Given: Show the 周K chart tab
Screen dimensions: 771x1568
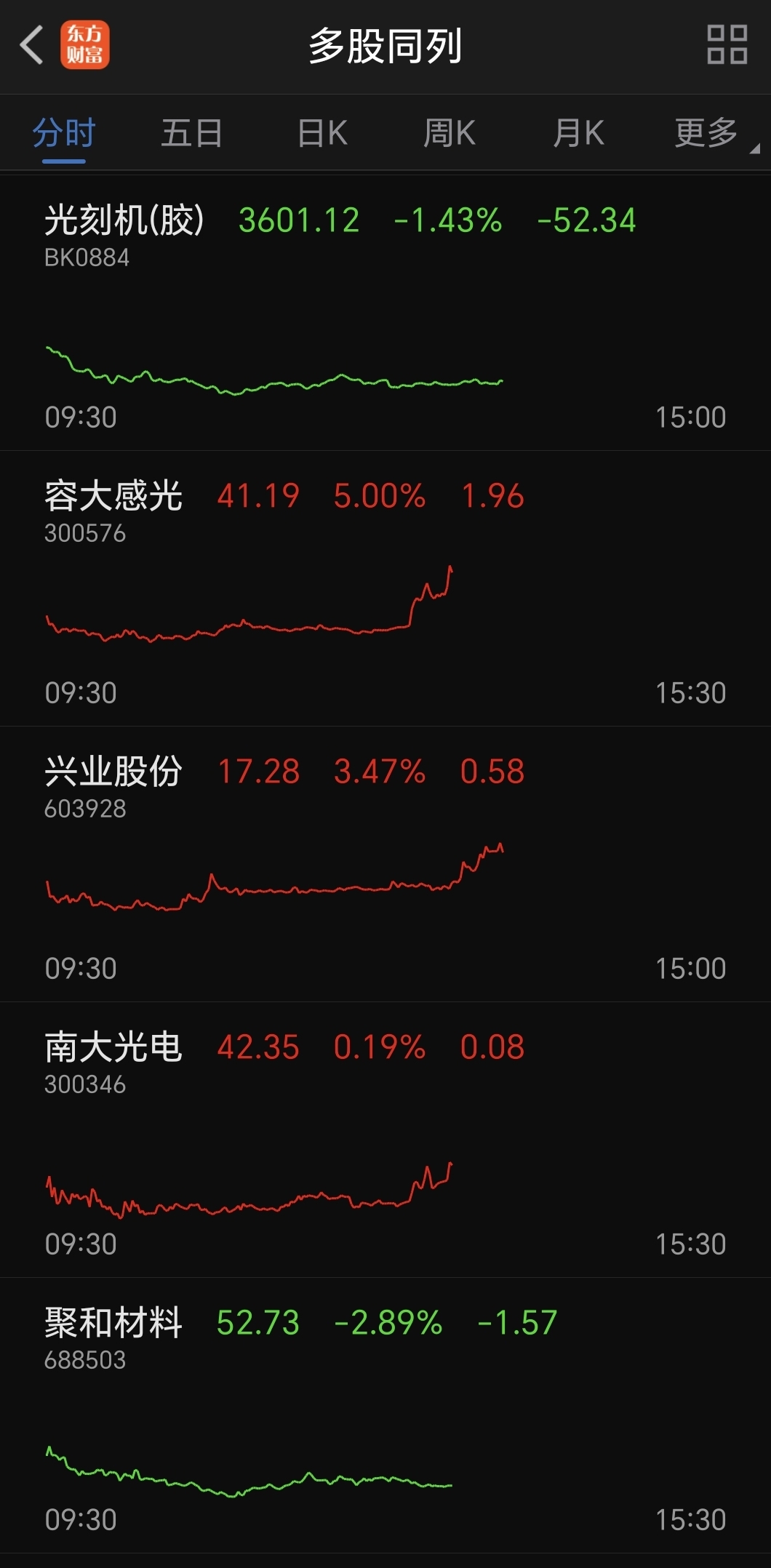Looking at the screenshot, I should (450, 134).
